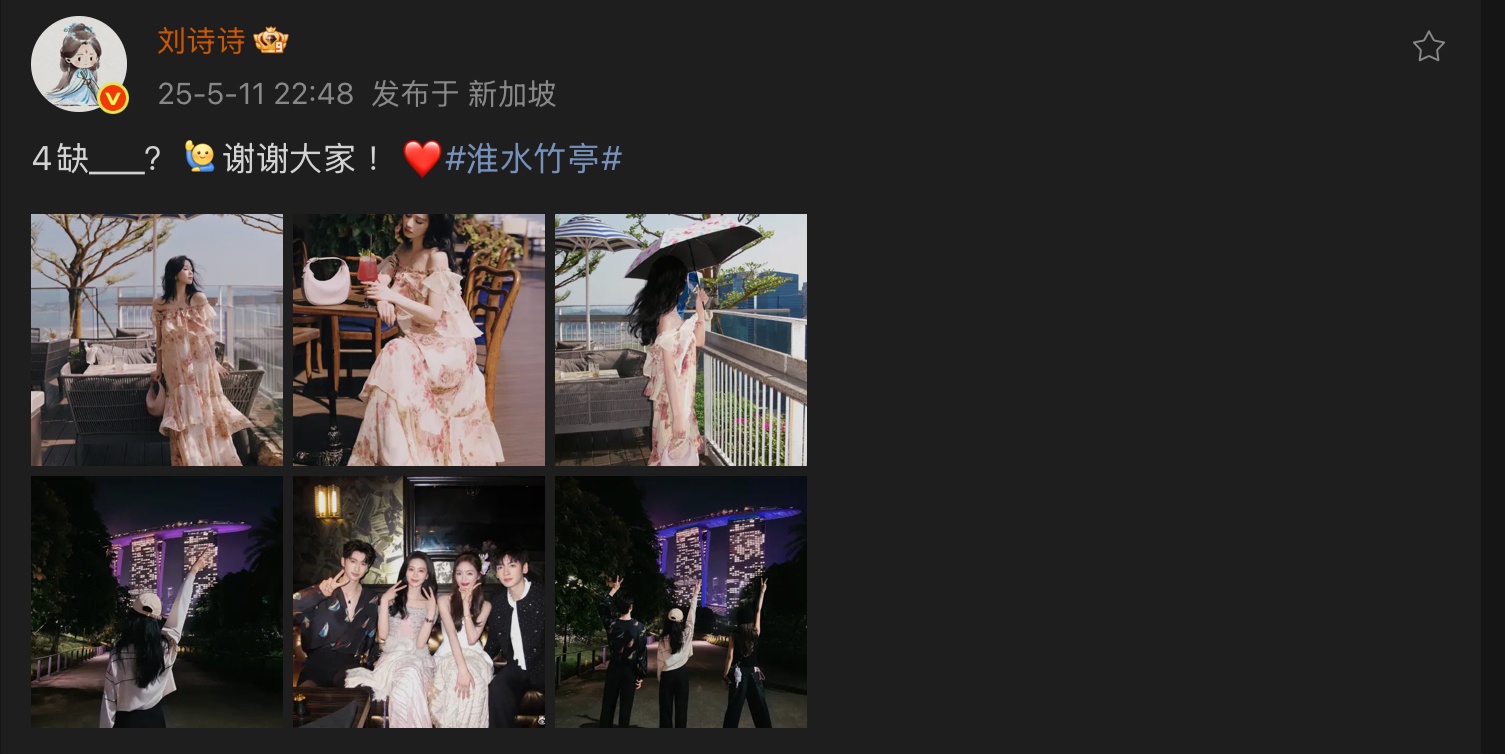Favorite this post with the star icon
This screenshot has width=1505, height=754.
click(x=1428, y=47)
